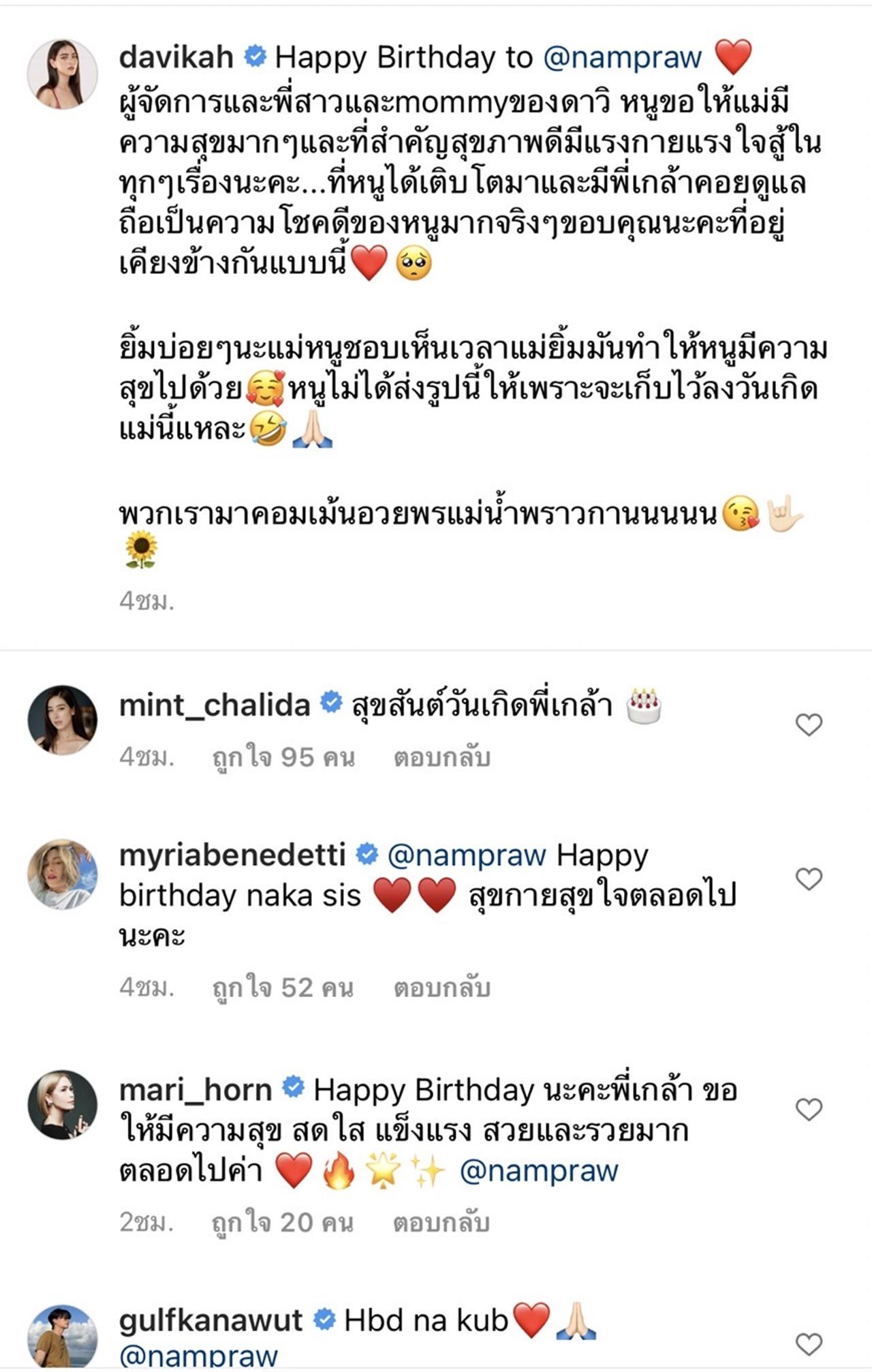Like mari_horn's comment
Viewport: 872px width, 1372px height.
(809, 1110)
